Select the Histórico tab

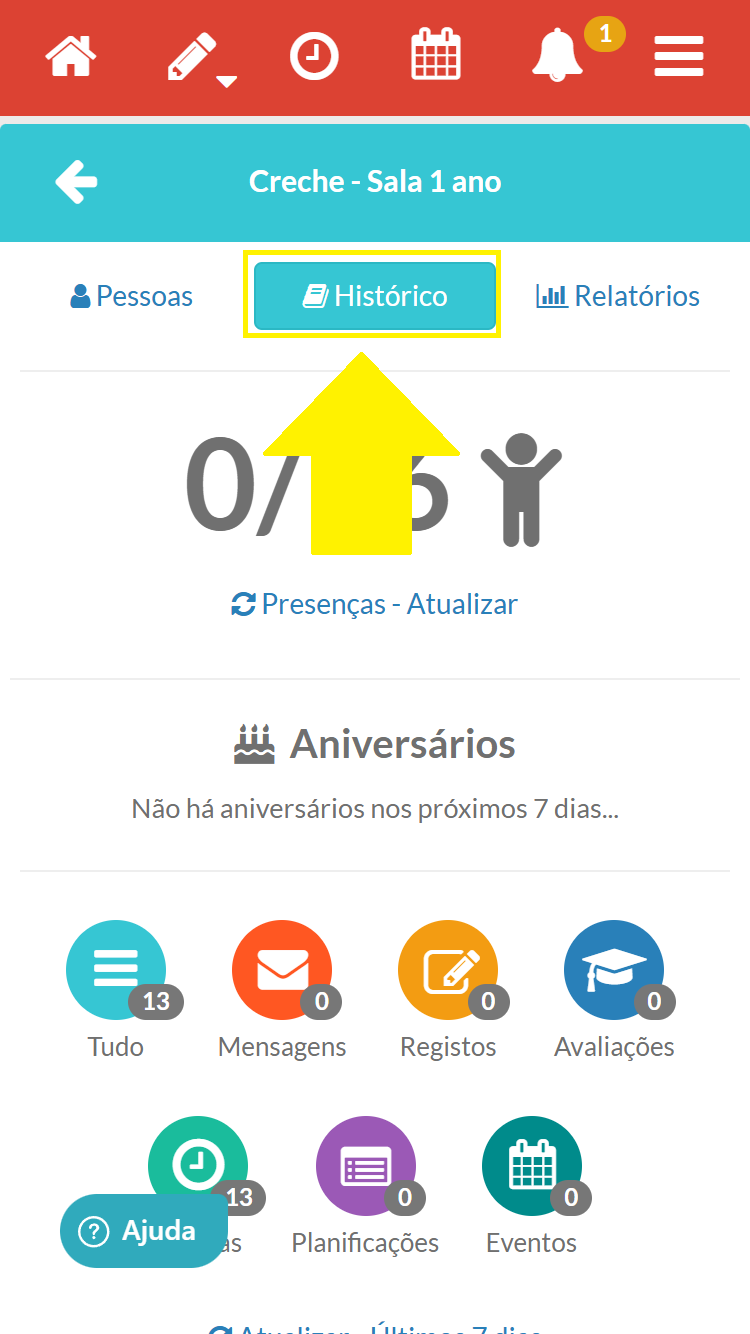[375, 296]
